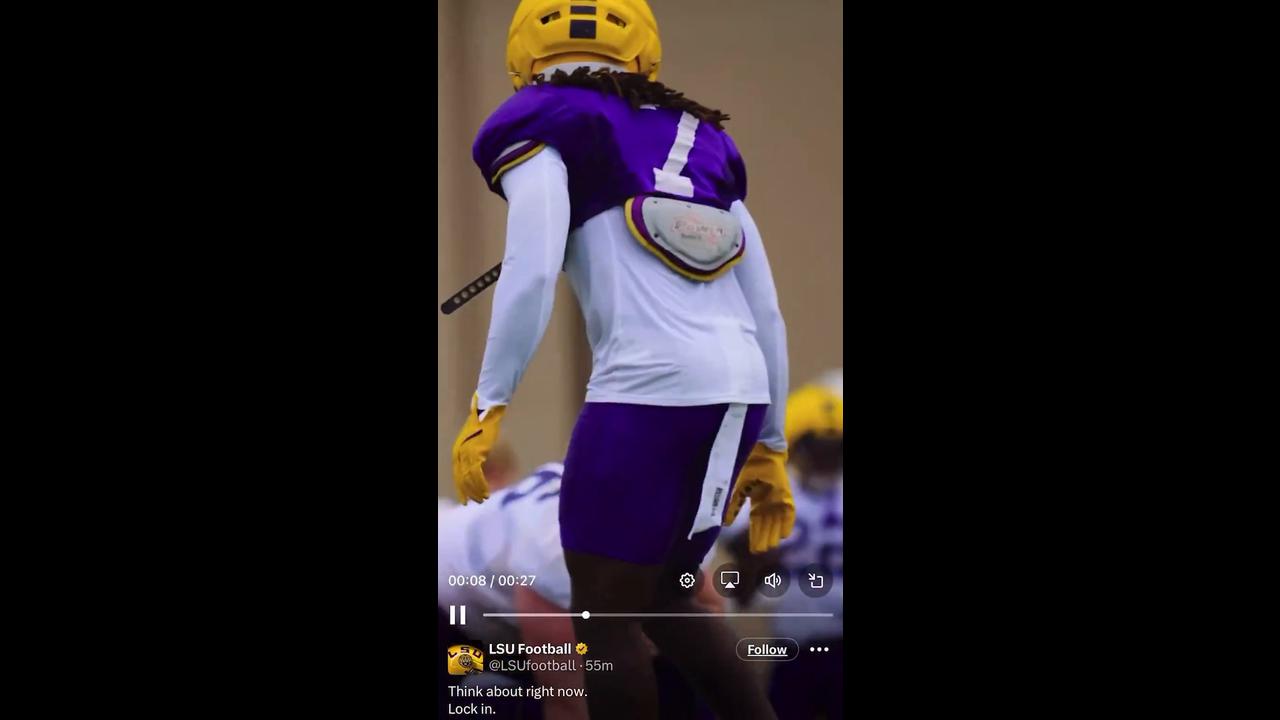Open LSU Football profile avatar
Image resolution: width=1280 pixels, height=720 pixels.
point(465,658)
